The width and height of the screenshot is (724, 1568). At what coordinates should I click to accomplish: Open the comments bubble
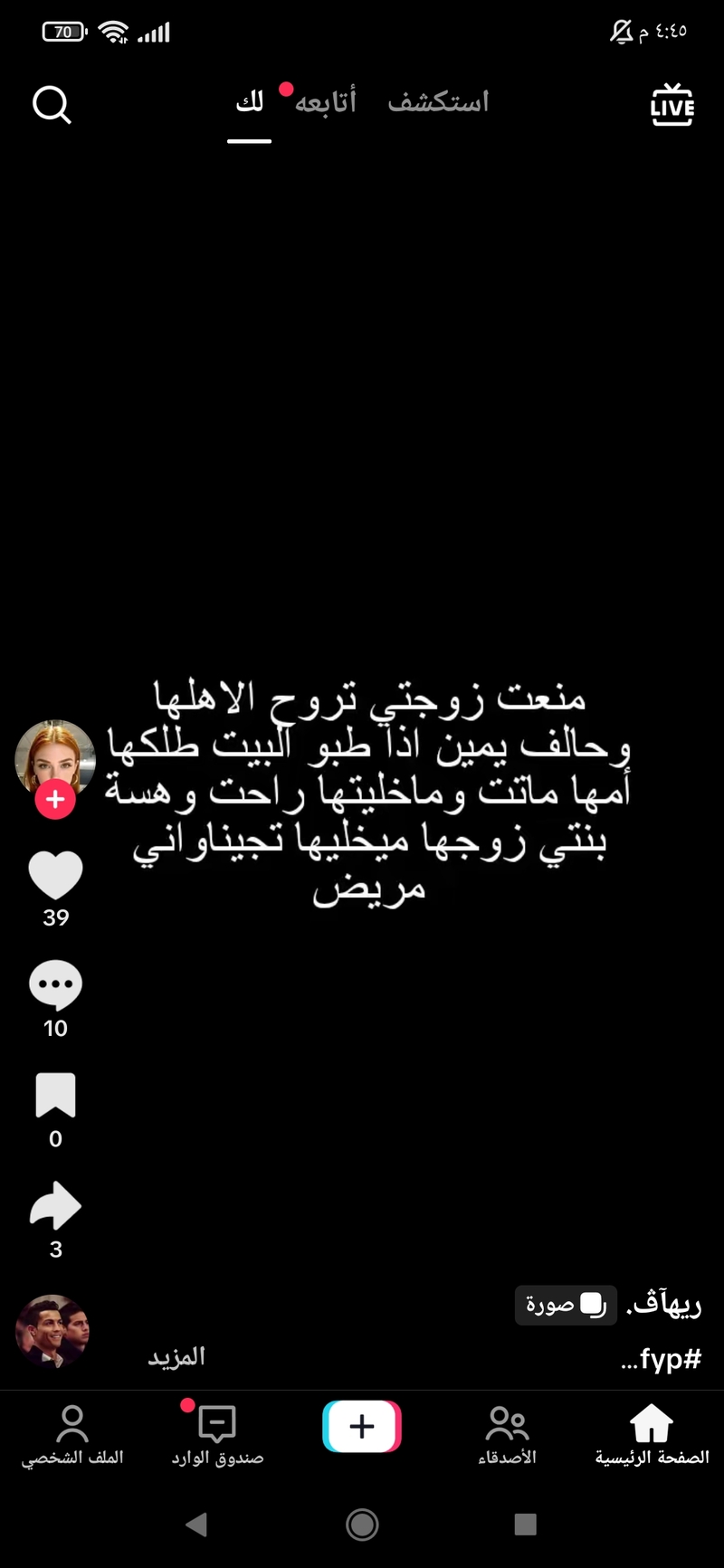[55, 985]
